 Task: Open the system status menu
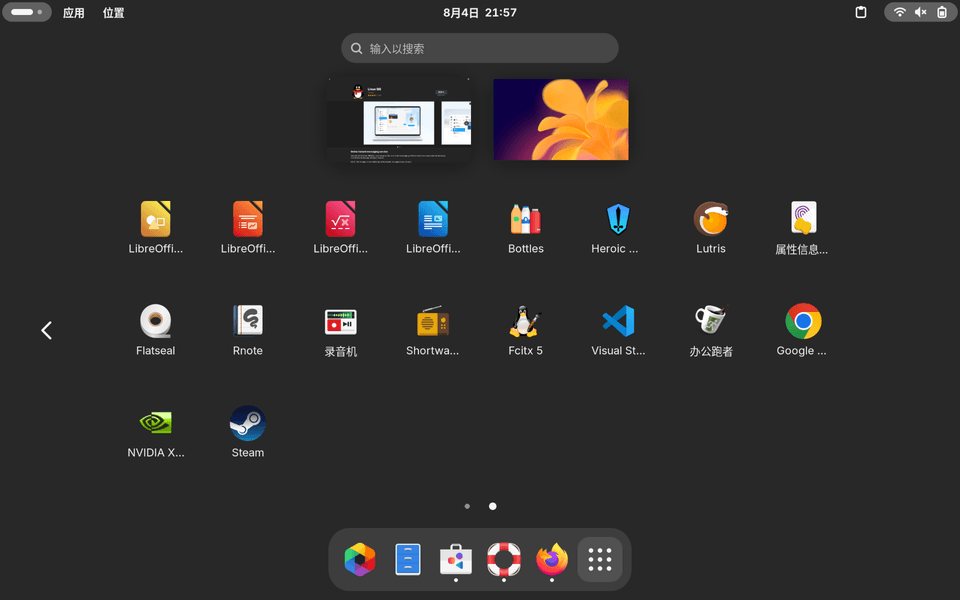click(x=919, y=12)
